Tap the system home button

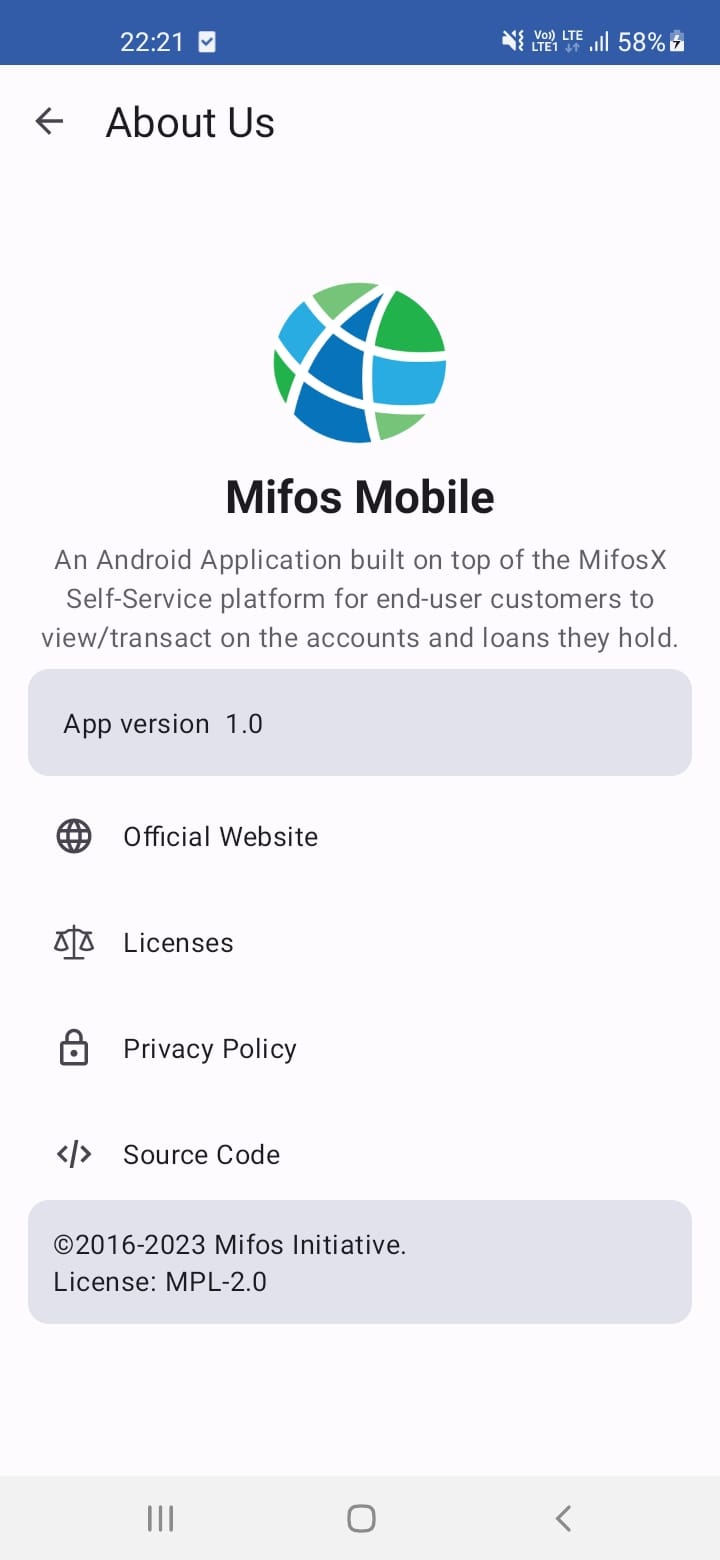coord(360,1518)
